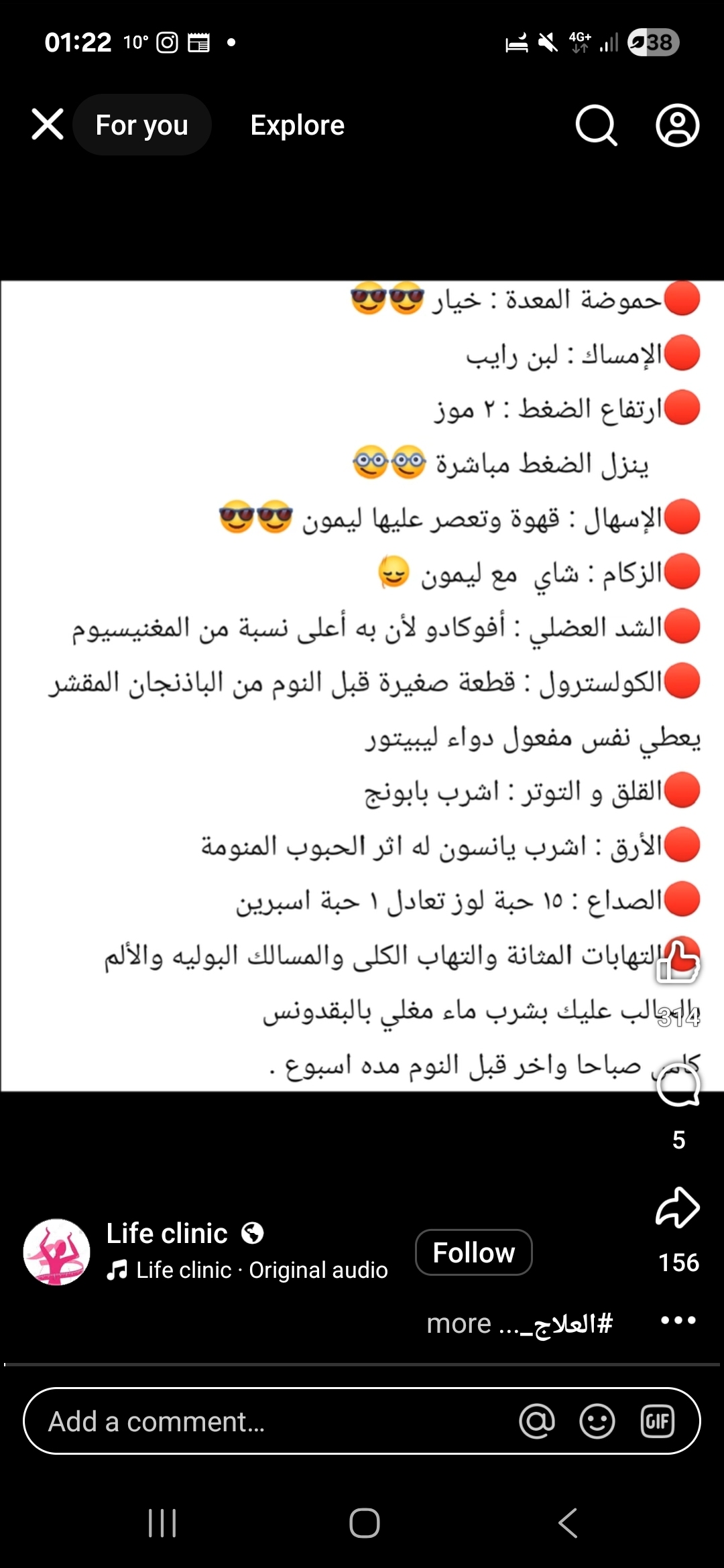Switch to the For you tab

click(142, 125)
